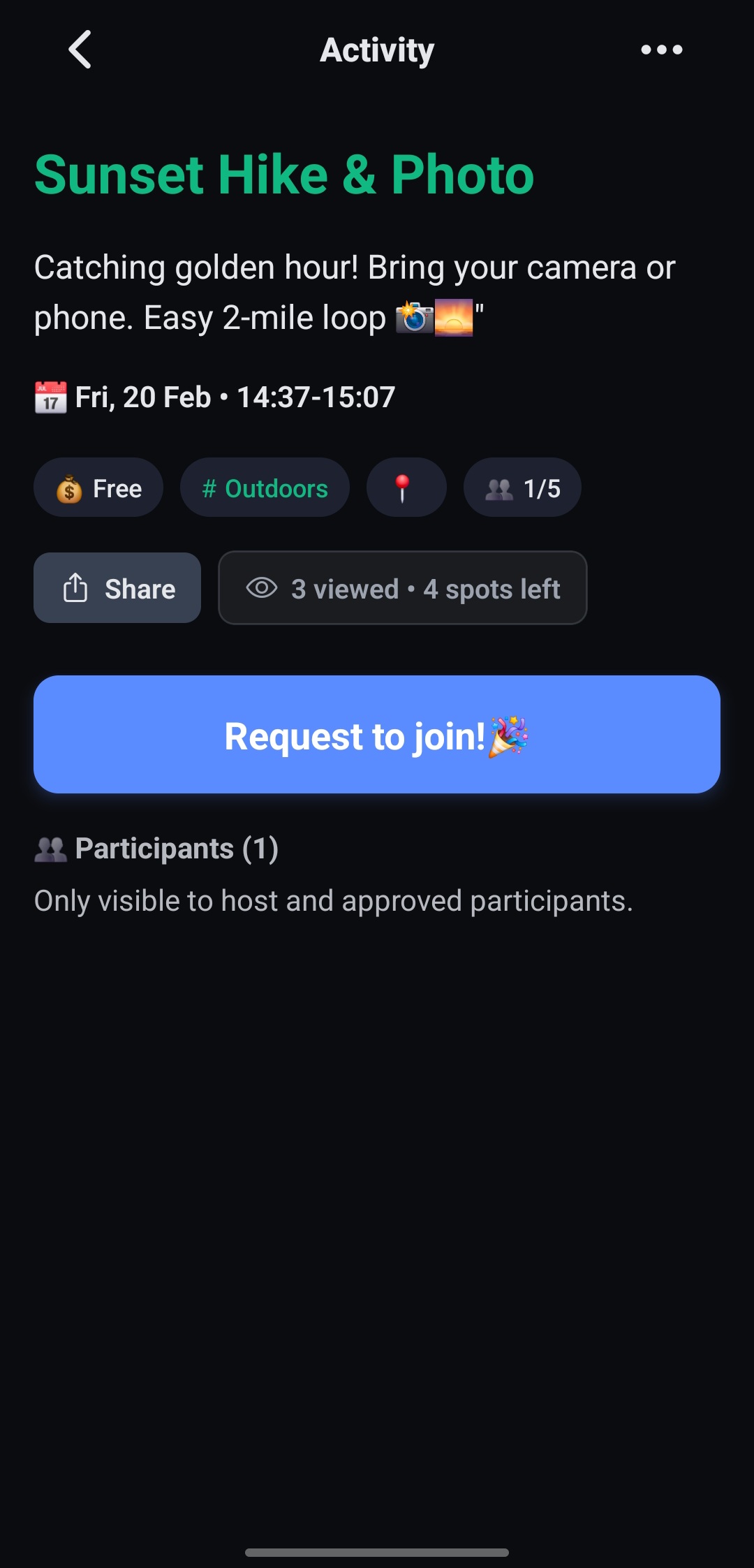Open the overflow dropdown at top right
This screenshot has width=754, height=1568.
pyautogui.click(x=660, y=50)
